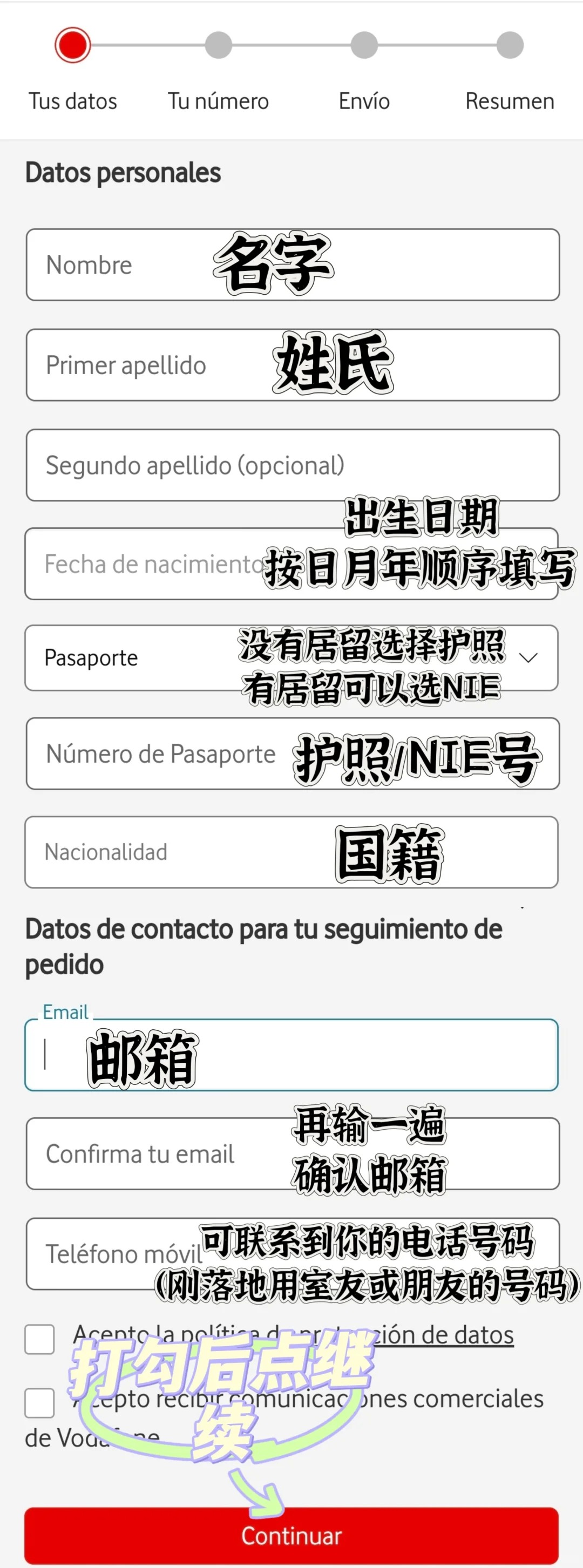Click the Primer apellido input field

click(125, 365)
